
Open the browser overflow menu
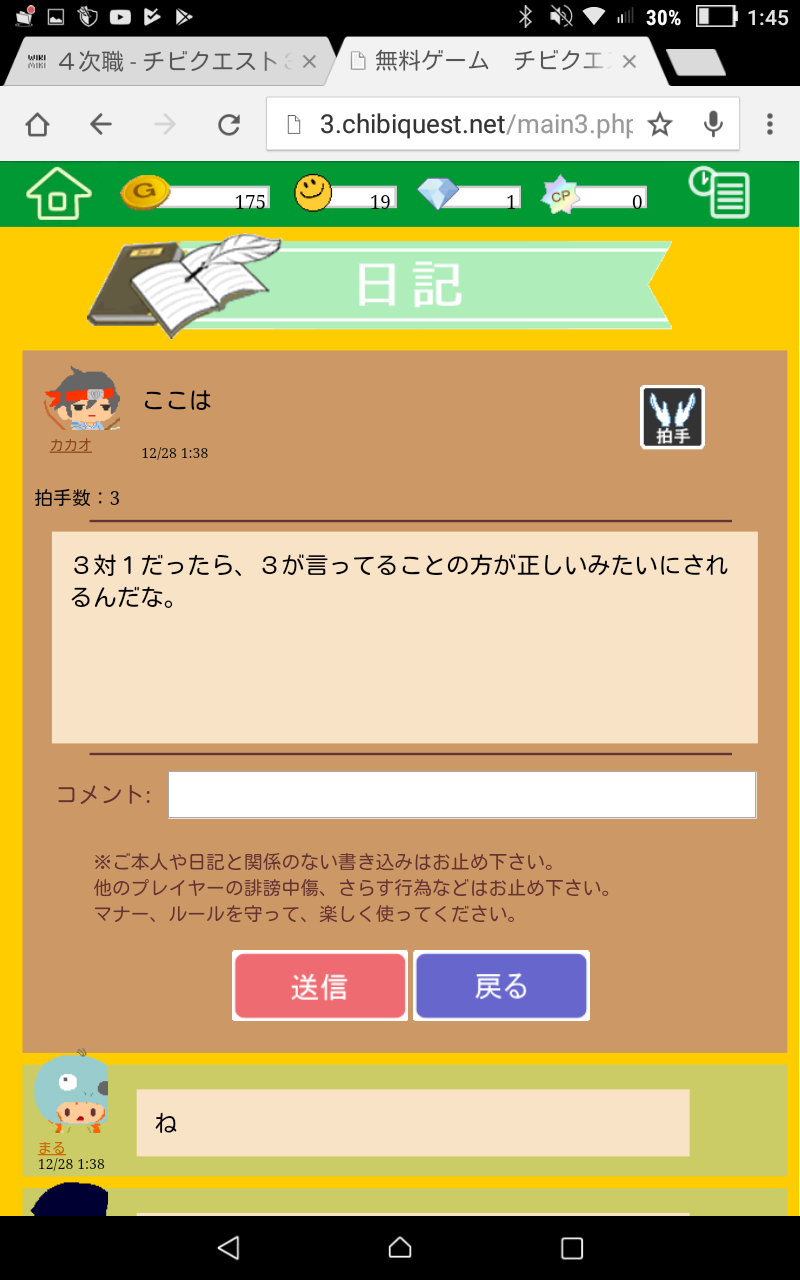tap(769, 124)
